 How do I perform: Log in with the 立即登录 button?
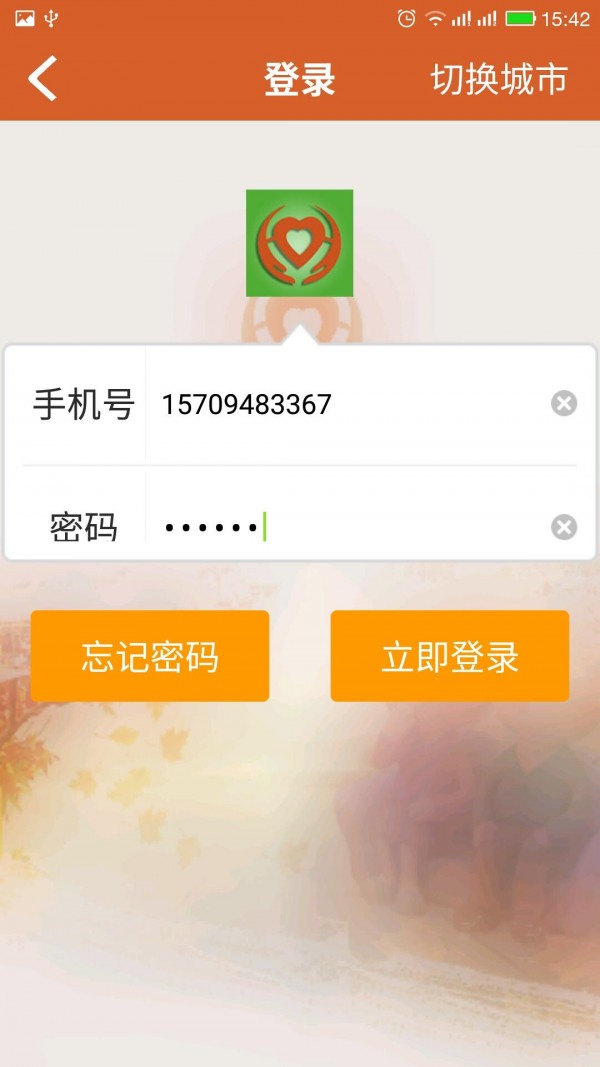click(x=450, y=656)
